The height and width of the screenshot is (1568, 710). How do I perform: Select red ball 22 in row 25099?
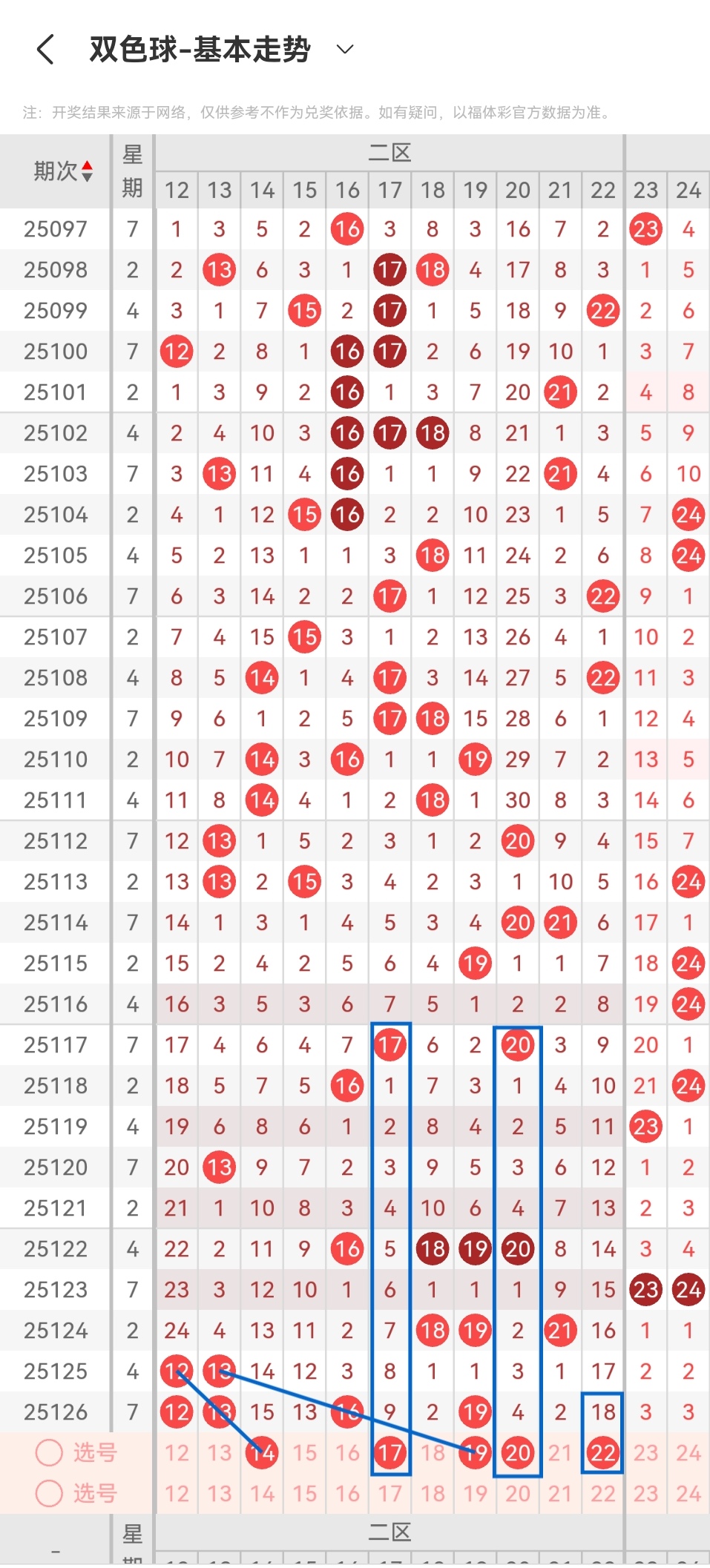(x=602, y=311)
